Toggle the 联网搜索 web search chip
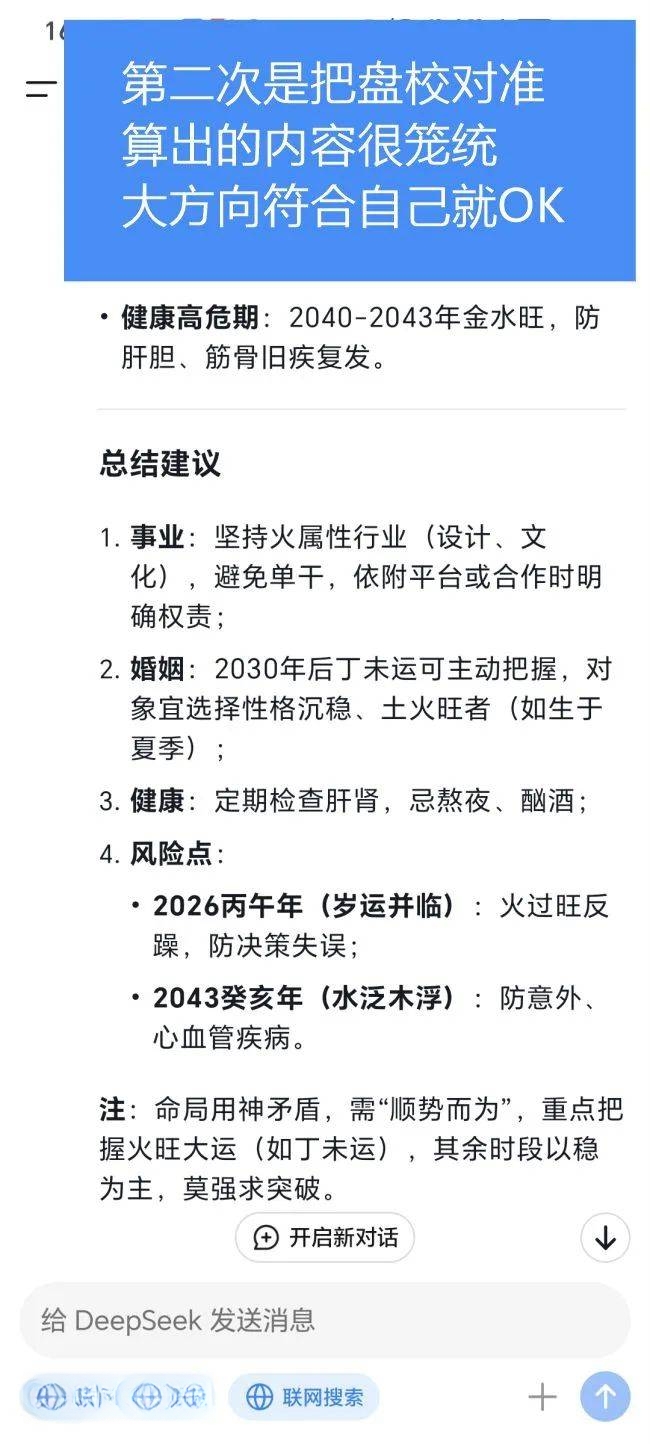This screenshot has height=1444, width=650. (304, 1397)
